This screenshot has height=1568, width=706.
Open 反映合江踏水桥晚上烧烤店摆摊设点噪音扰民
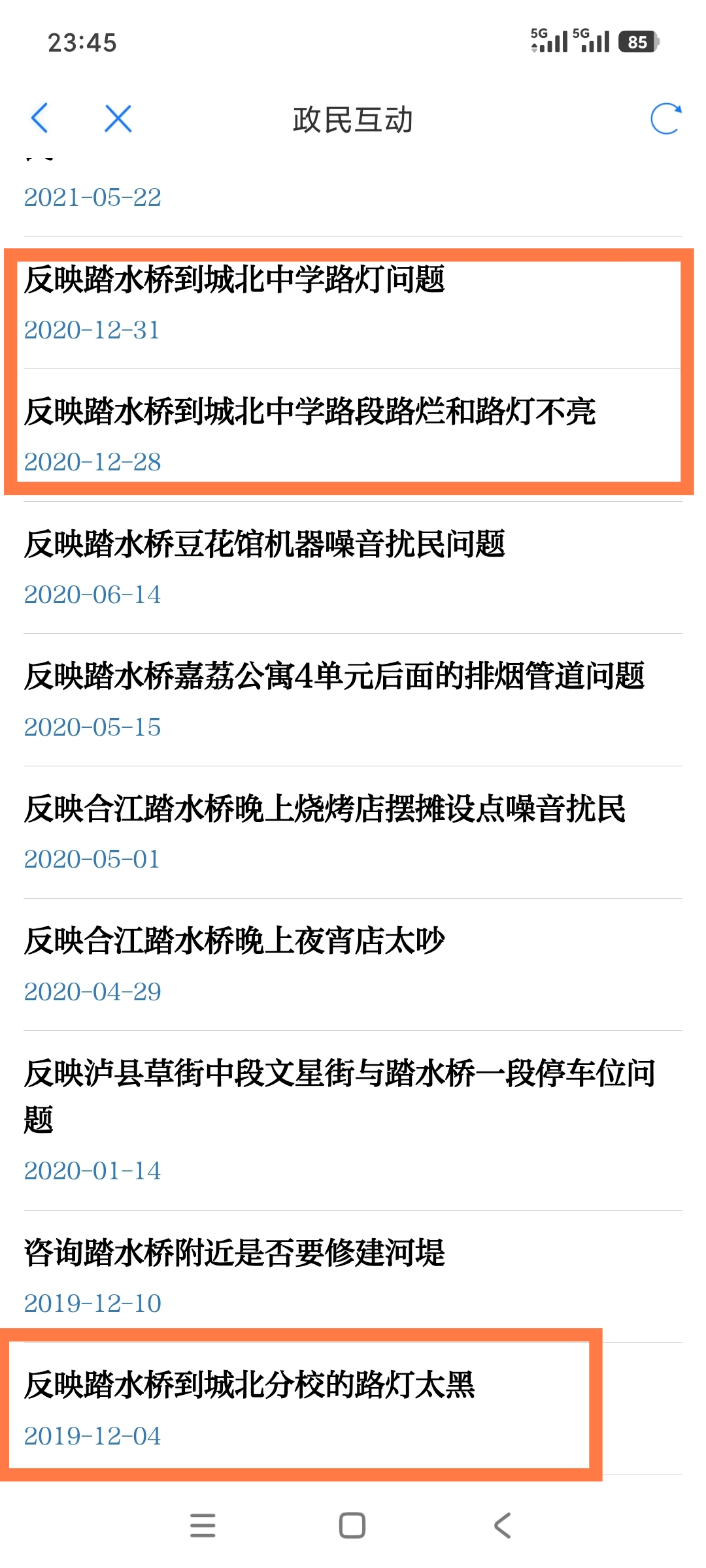tap(324, 809)
